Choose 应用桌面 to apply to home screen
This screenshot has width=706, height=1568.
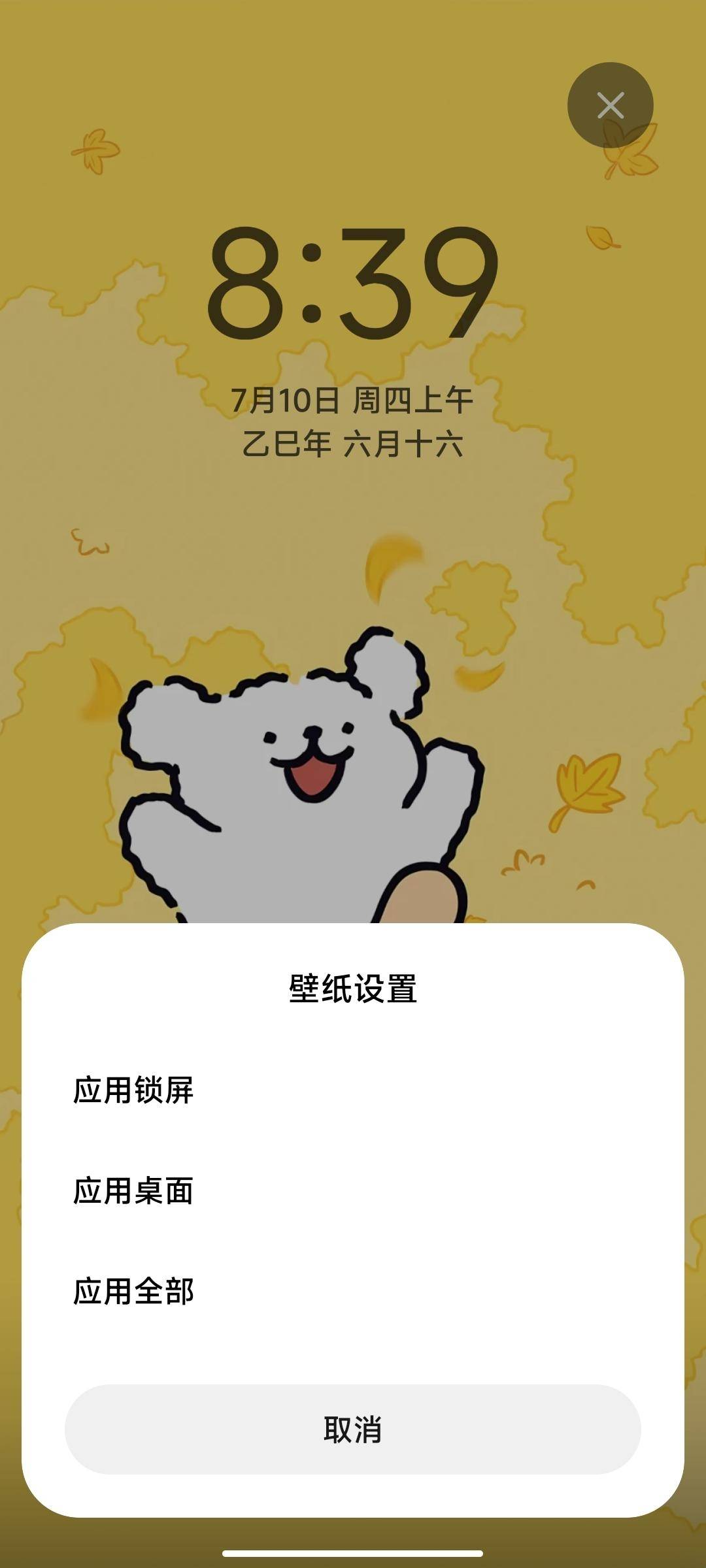tap(133, 1190)
